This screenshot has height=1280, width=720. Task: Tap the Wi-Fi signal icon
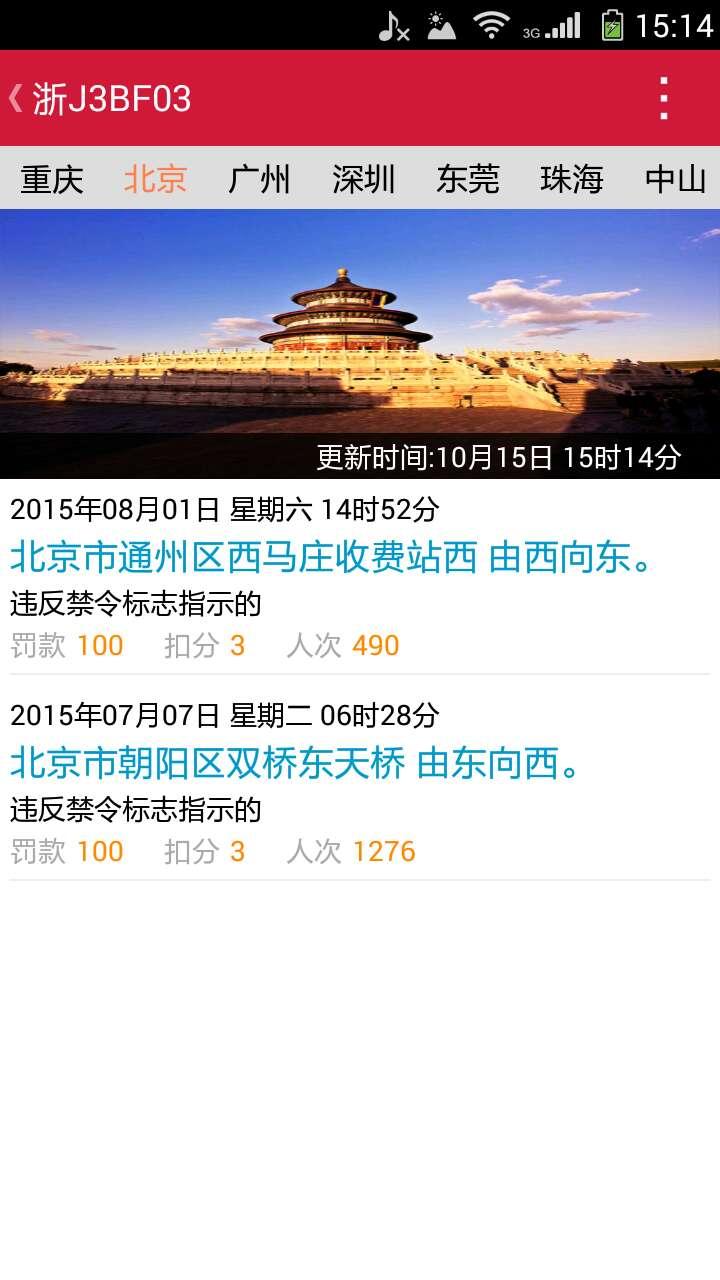pos(492,25)
